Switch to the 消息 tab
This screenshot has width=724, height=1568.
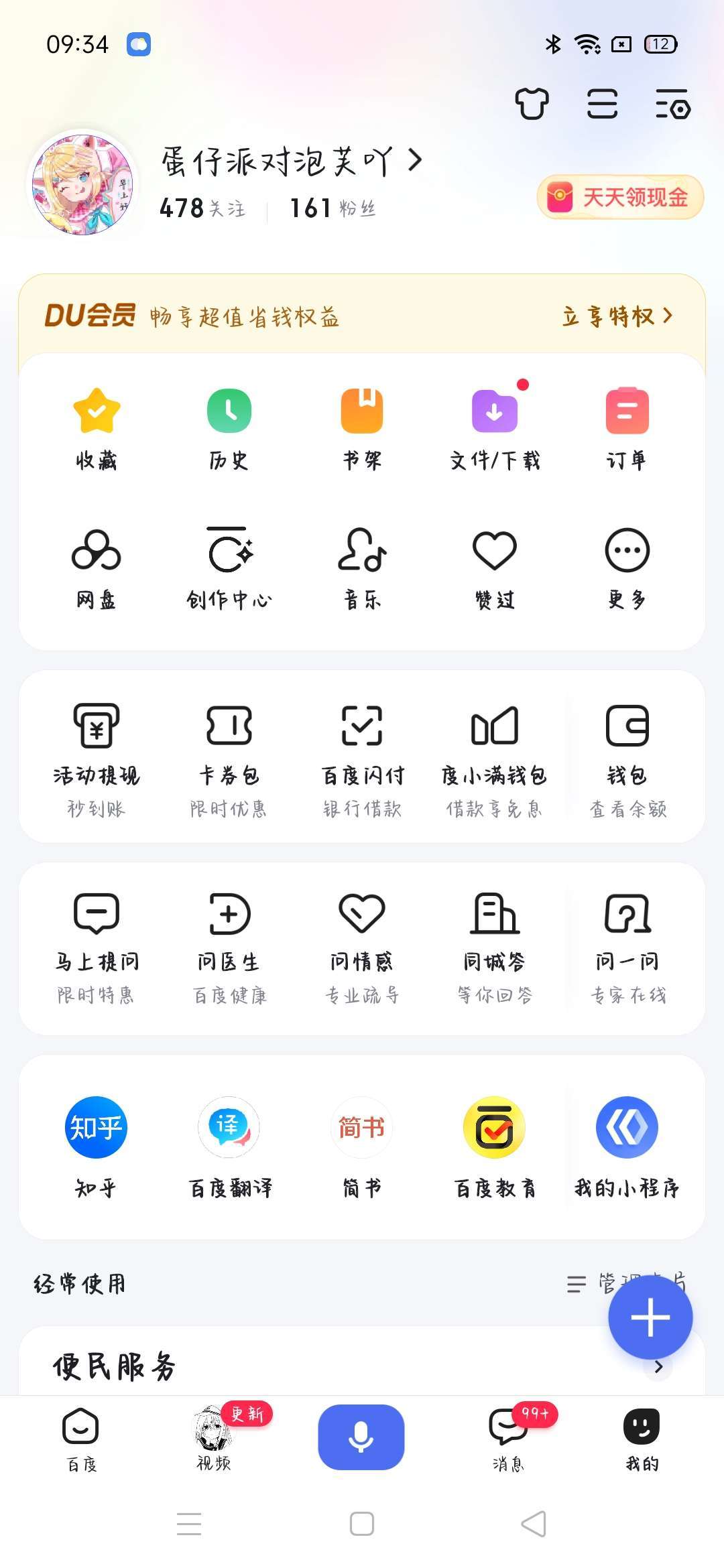pos(508,1439)
